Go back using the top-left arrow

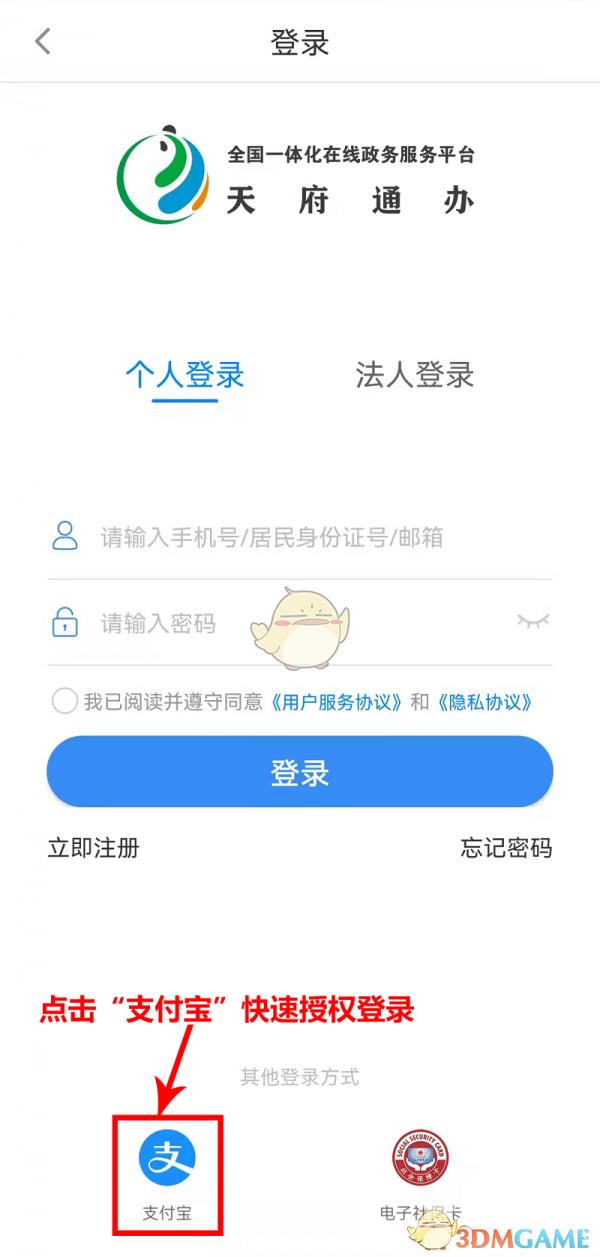tap(42, 42)
